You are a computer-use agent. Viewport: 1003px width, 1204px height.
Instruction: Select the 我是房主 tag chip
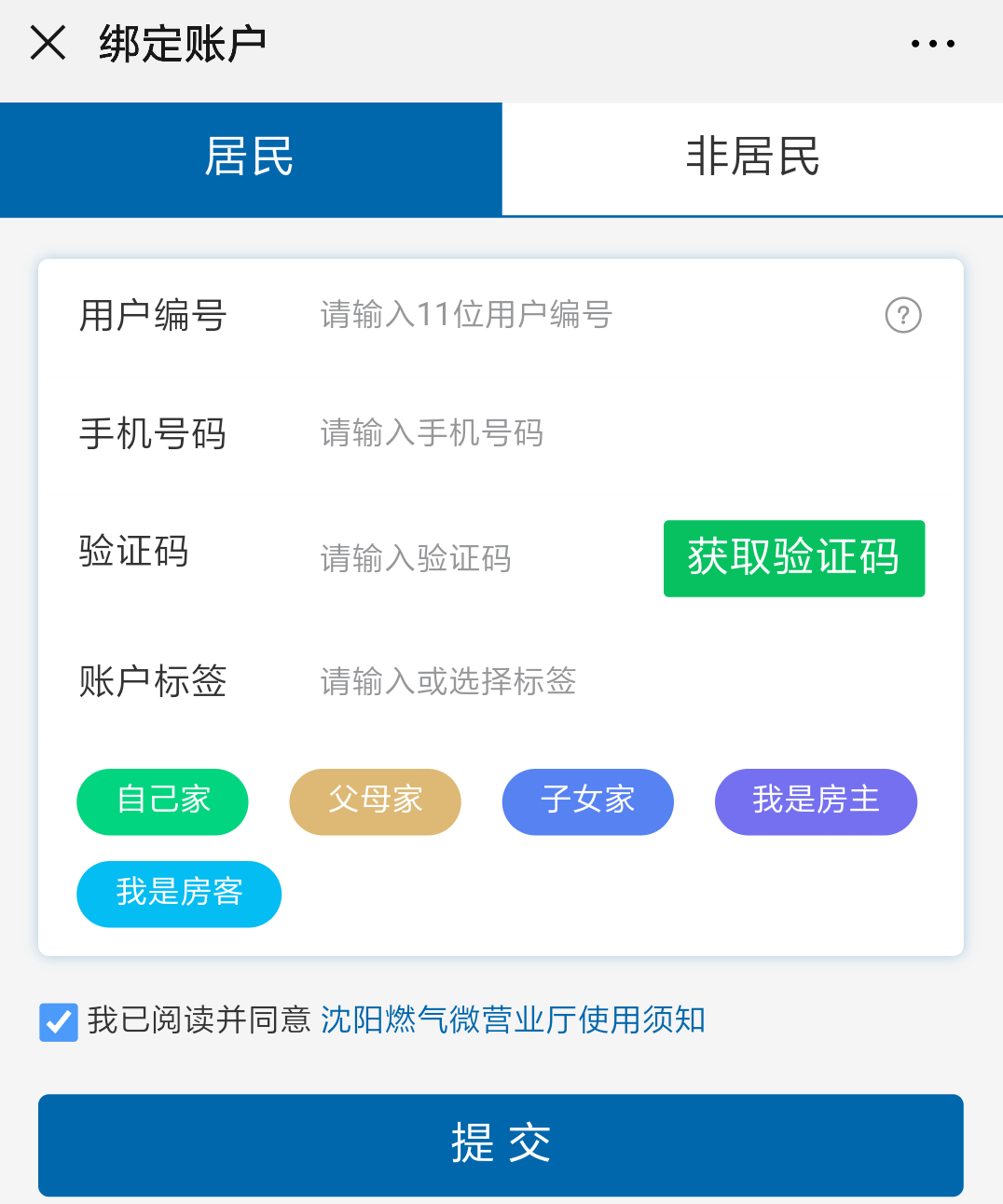(816, 801)
